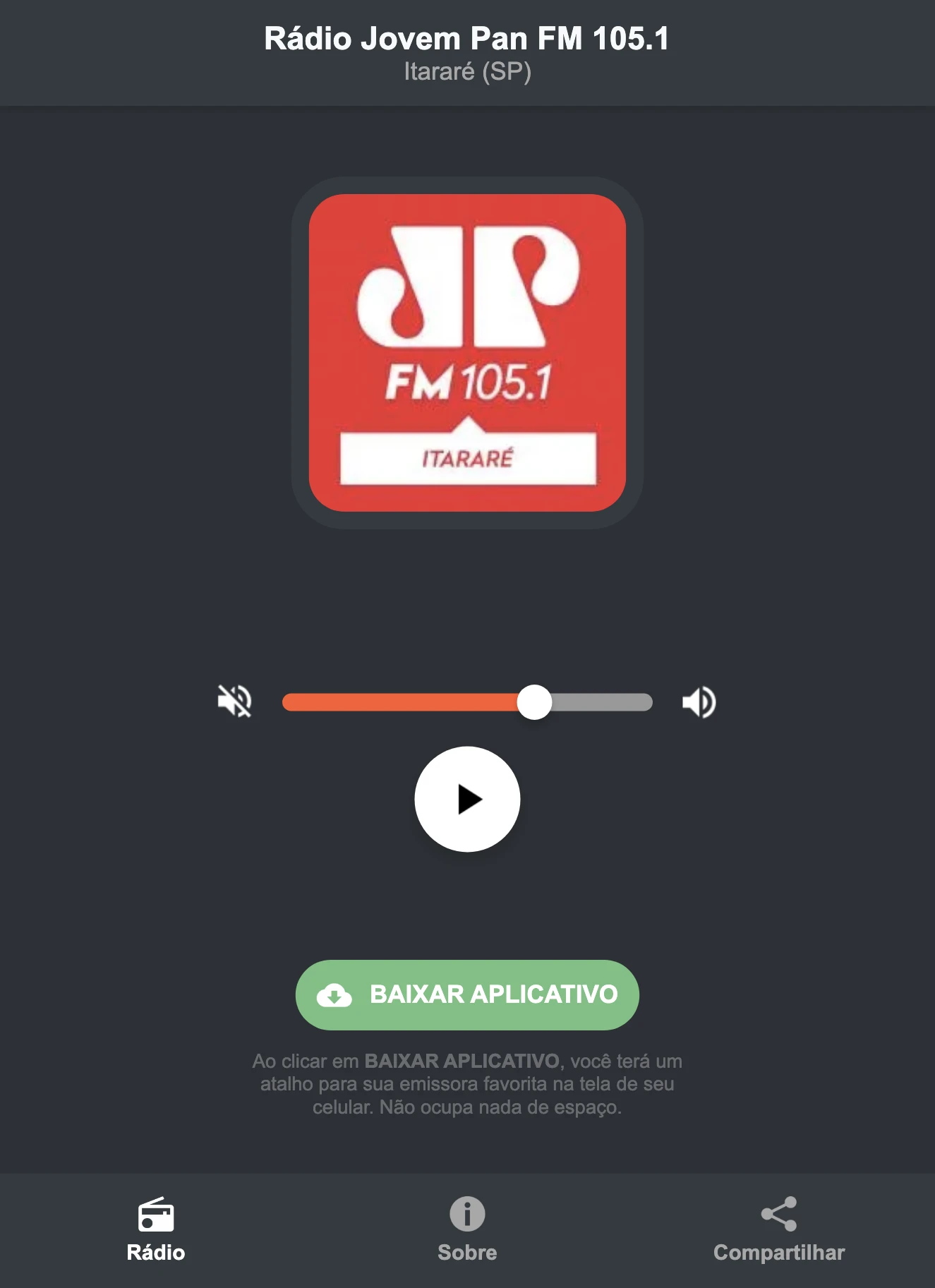Mute audio using the crossed speaker icon

[x=236, y=701]
